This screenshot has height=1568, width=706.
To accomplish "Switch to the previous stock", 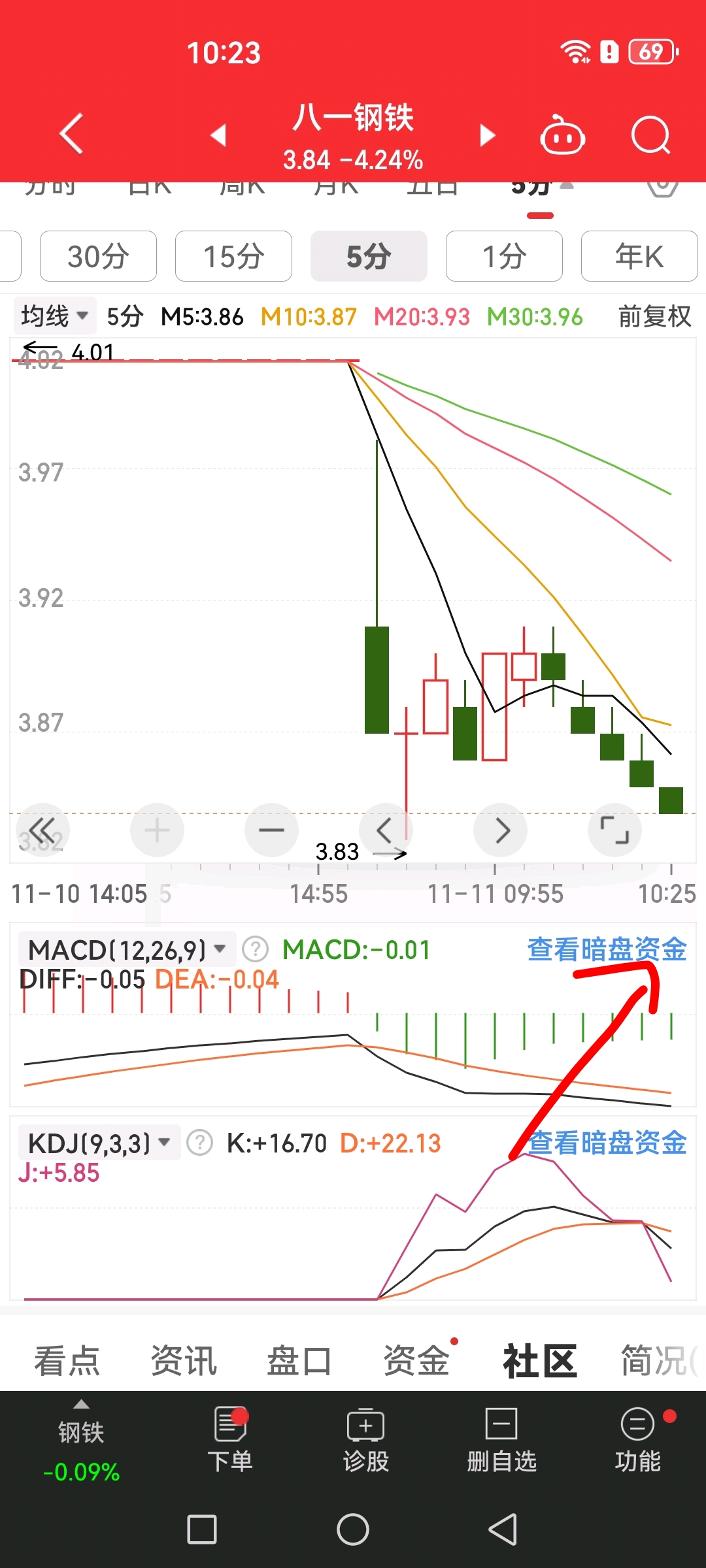I will click(218, 135).
